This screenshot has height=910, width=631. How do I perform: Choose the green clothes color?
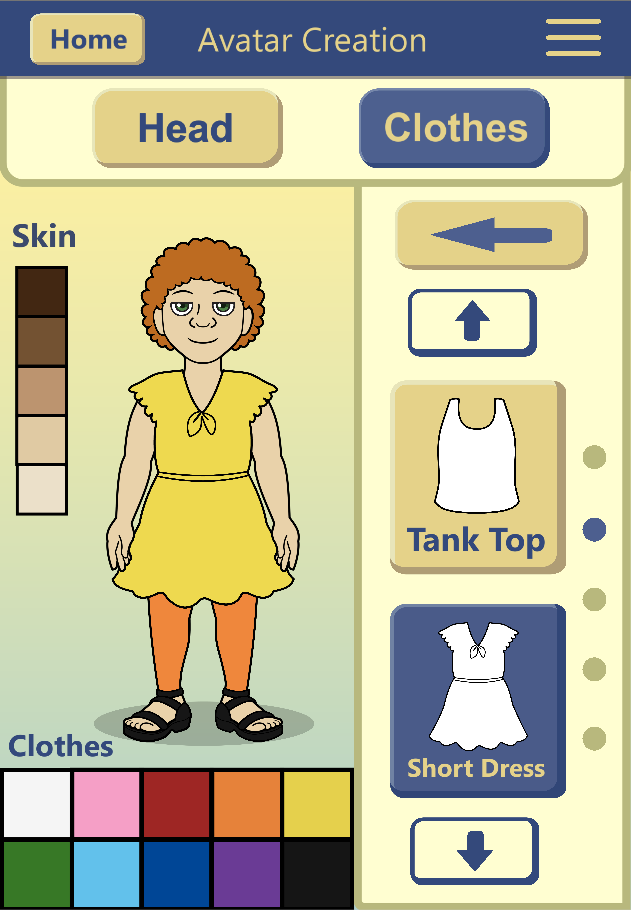coord(37,874)
